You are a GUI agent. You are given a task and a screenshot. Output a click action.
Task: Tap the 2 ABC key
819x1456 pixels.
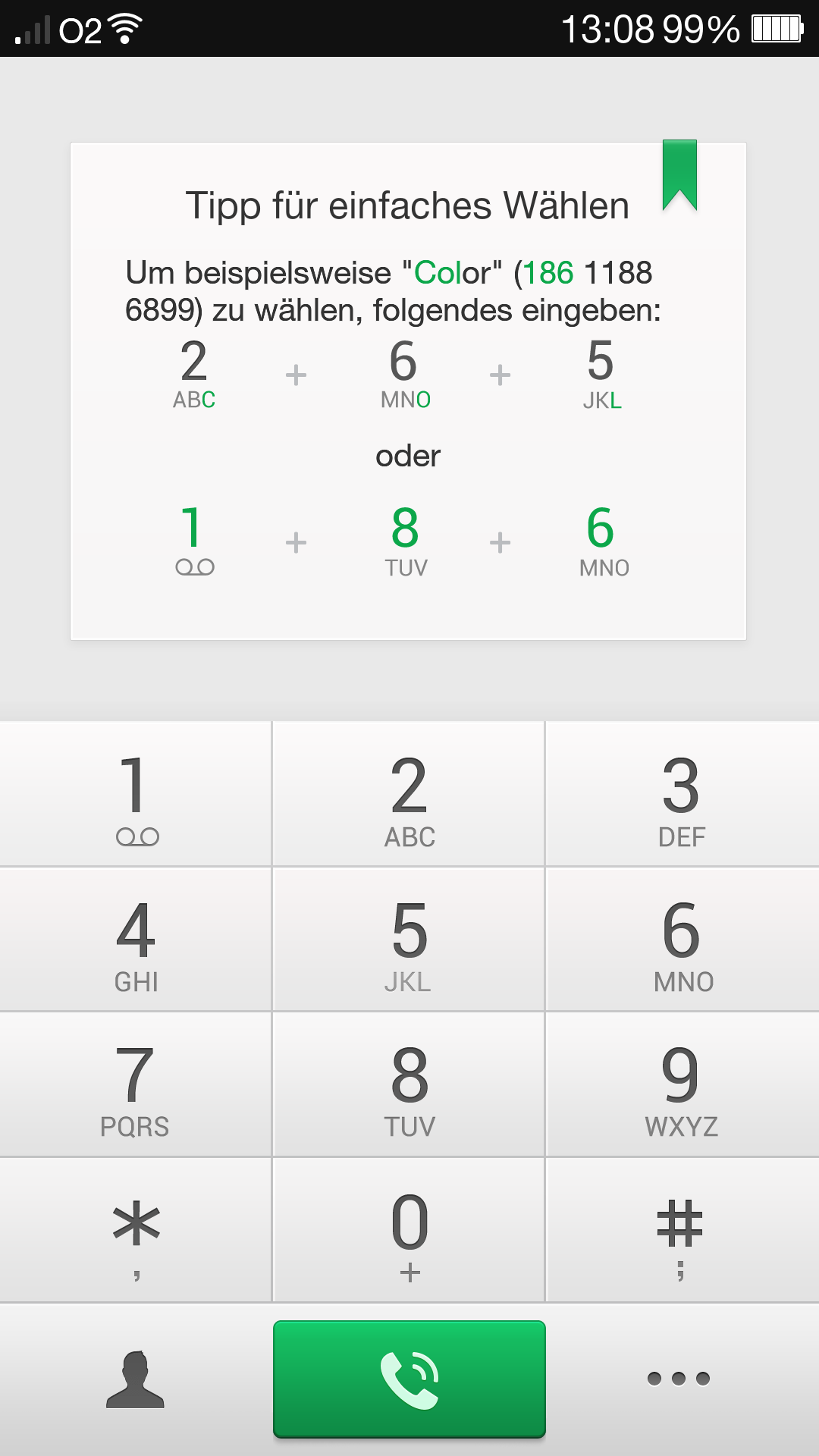(409, 794)
